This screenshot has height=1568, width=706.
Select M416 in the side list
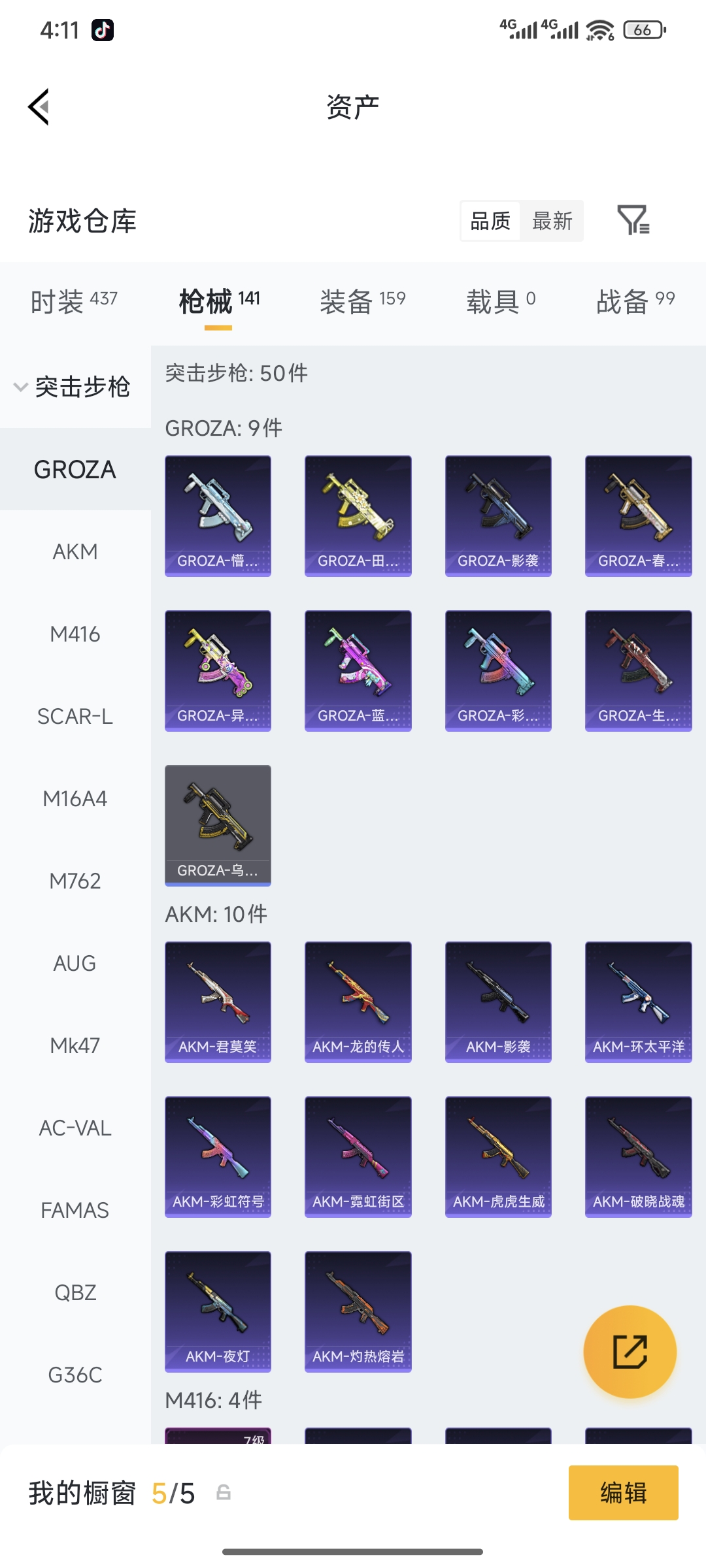click(75, 634)
